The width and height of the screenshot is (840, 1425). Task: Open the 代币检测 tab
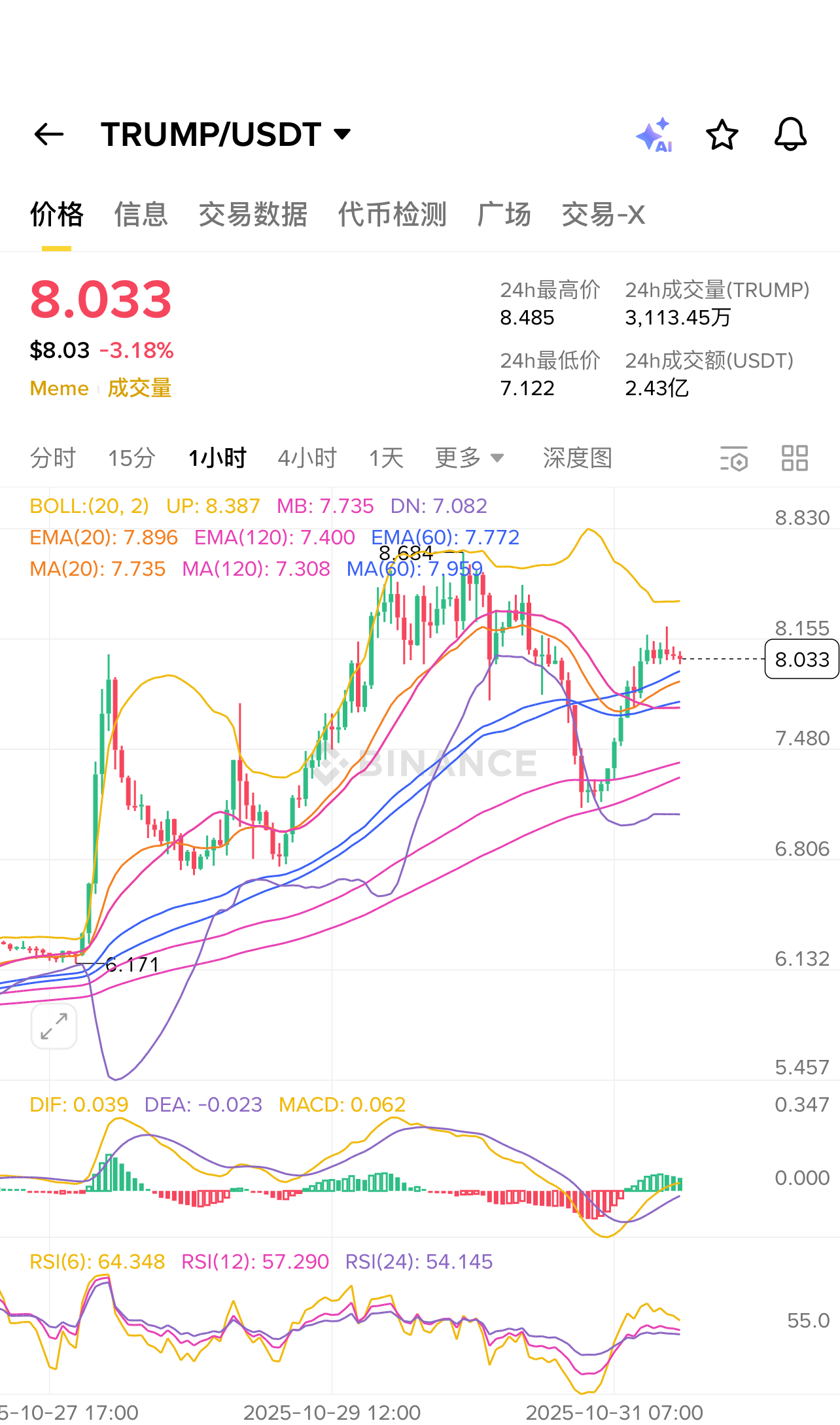[392, 215]
